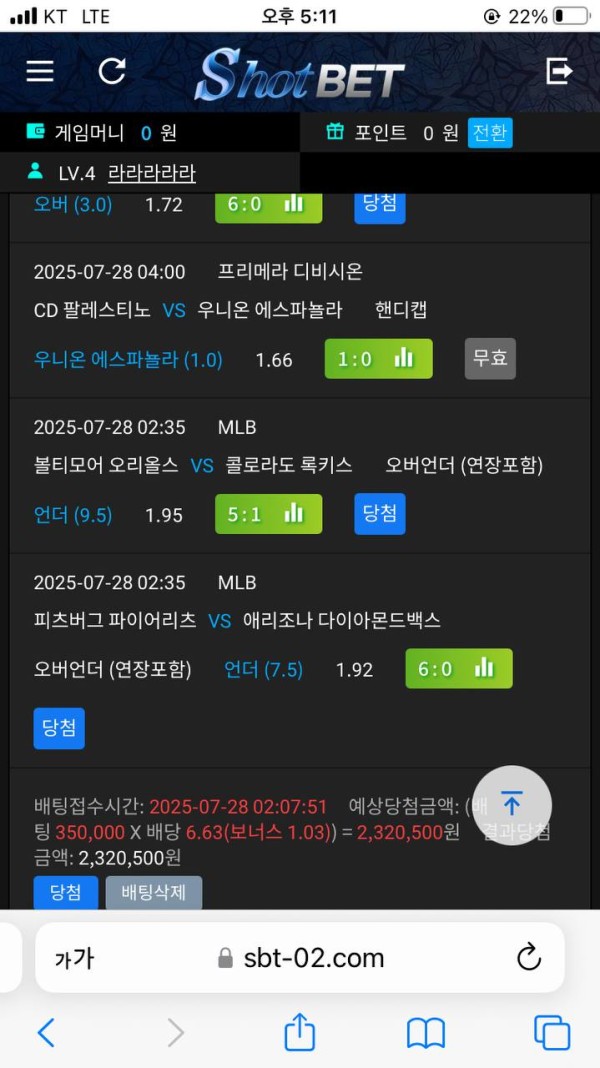The height and width of the screenshot is (1068, 600).
Task: Open the 가가 text size menu in Safari
Action: click(74, 958)
